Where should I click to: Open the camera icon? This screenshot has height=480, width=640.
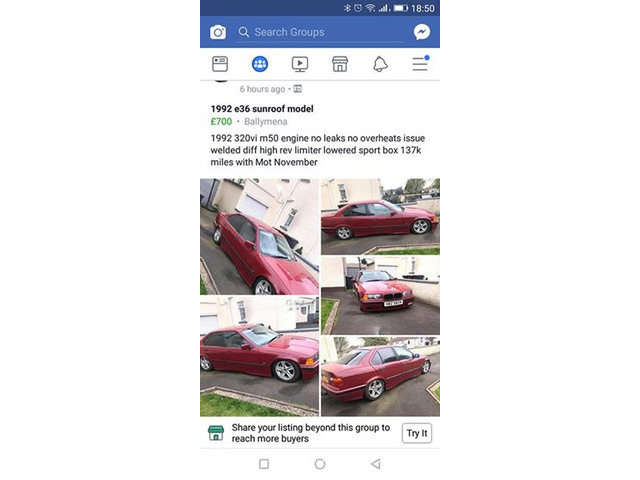[218, 32]
